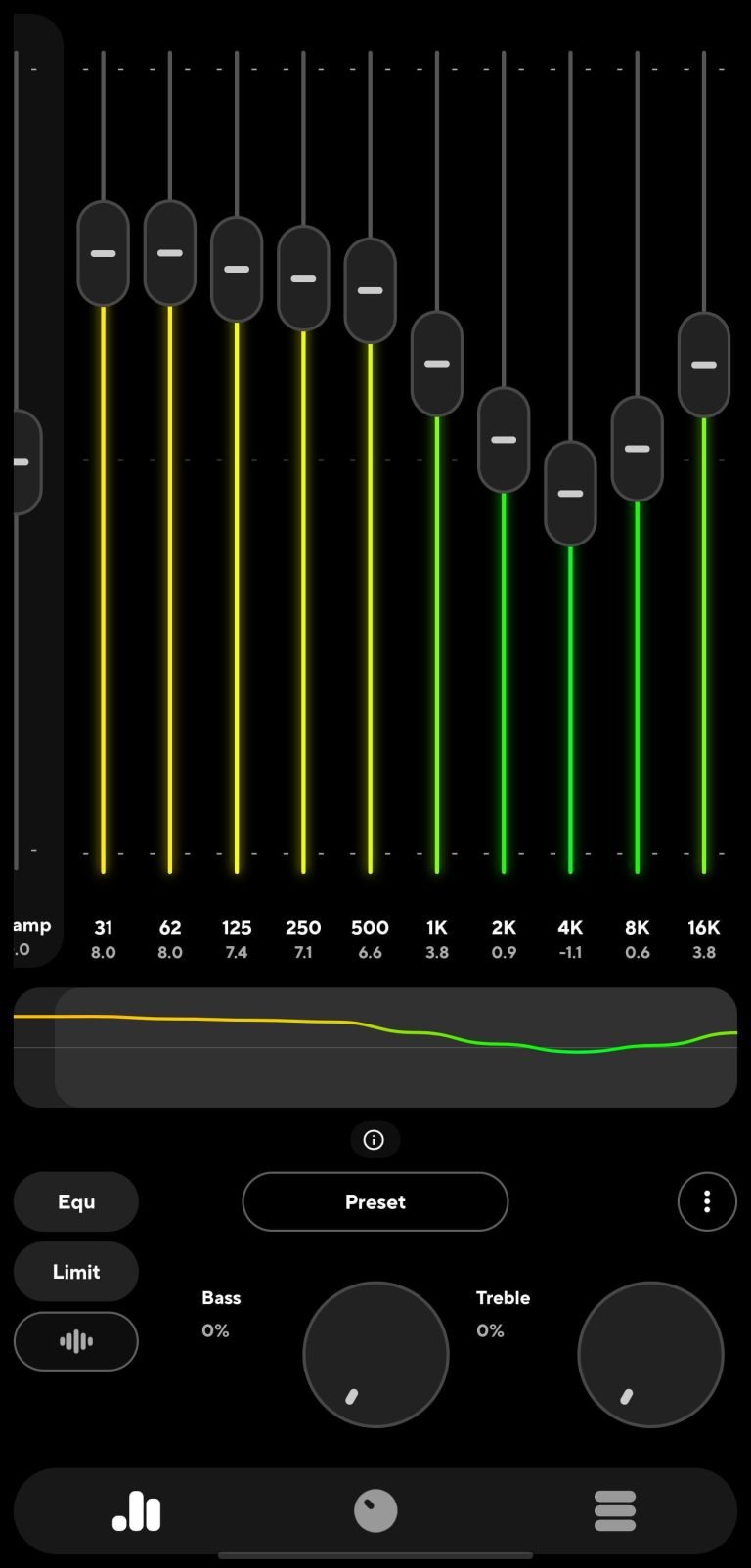Tap the 500 Hz band handle
Image resolution: width=751 pixels, height=1568 pixels.
click(x=370, y=290)
